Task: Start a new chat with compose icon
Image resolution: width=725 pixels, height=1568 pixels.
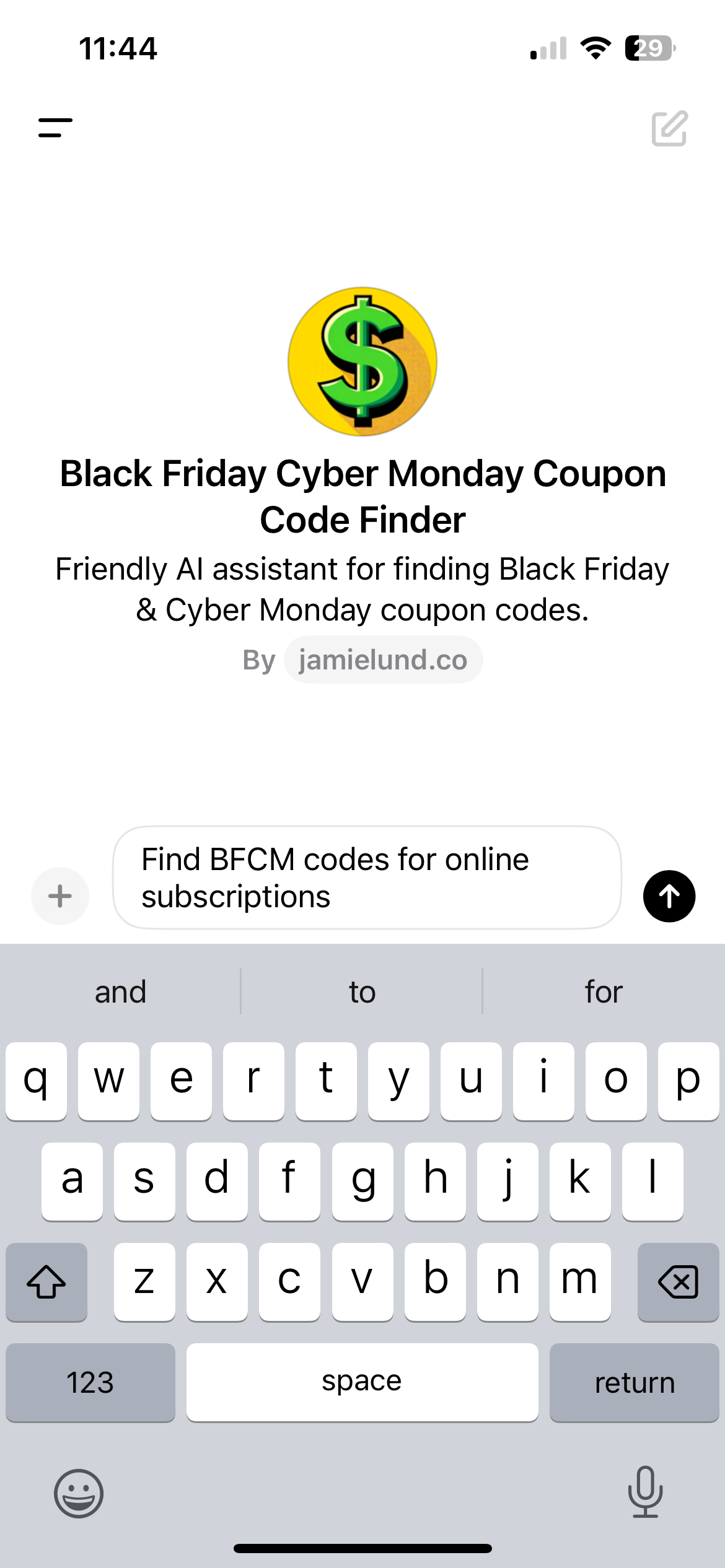Action: click(669, 128)
